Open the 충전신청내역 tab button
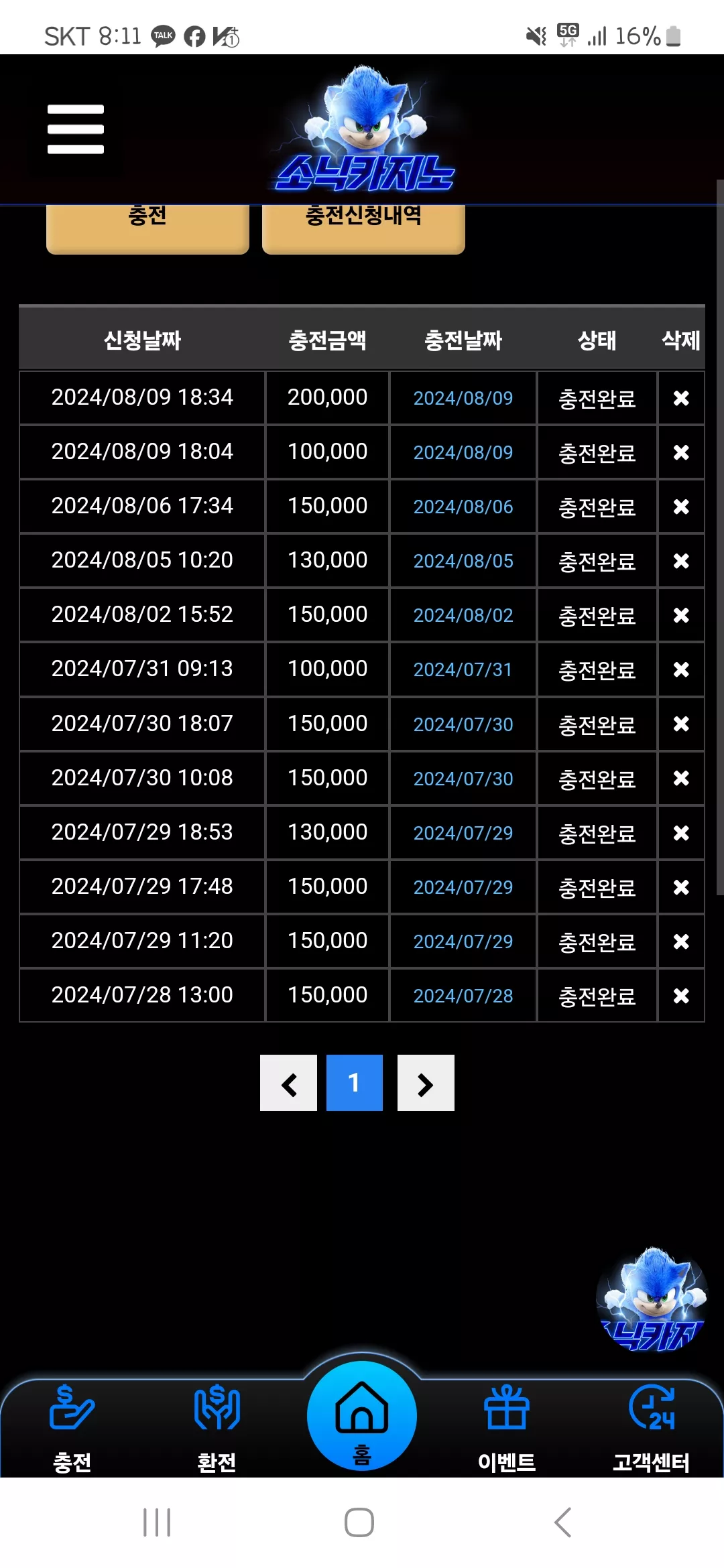This screenshot has height=1568, width=724. [x=363, y=228]
